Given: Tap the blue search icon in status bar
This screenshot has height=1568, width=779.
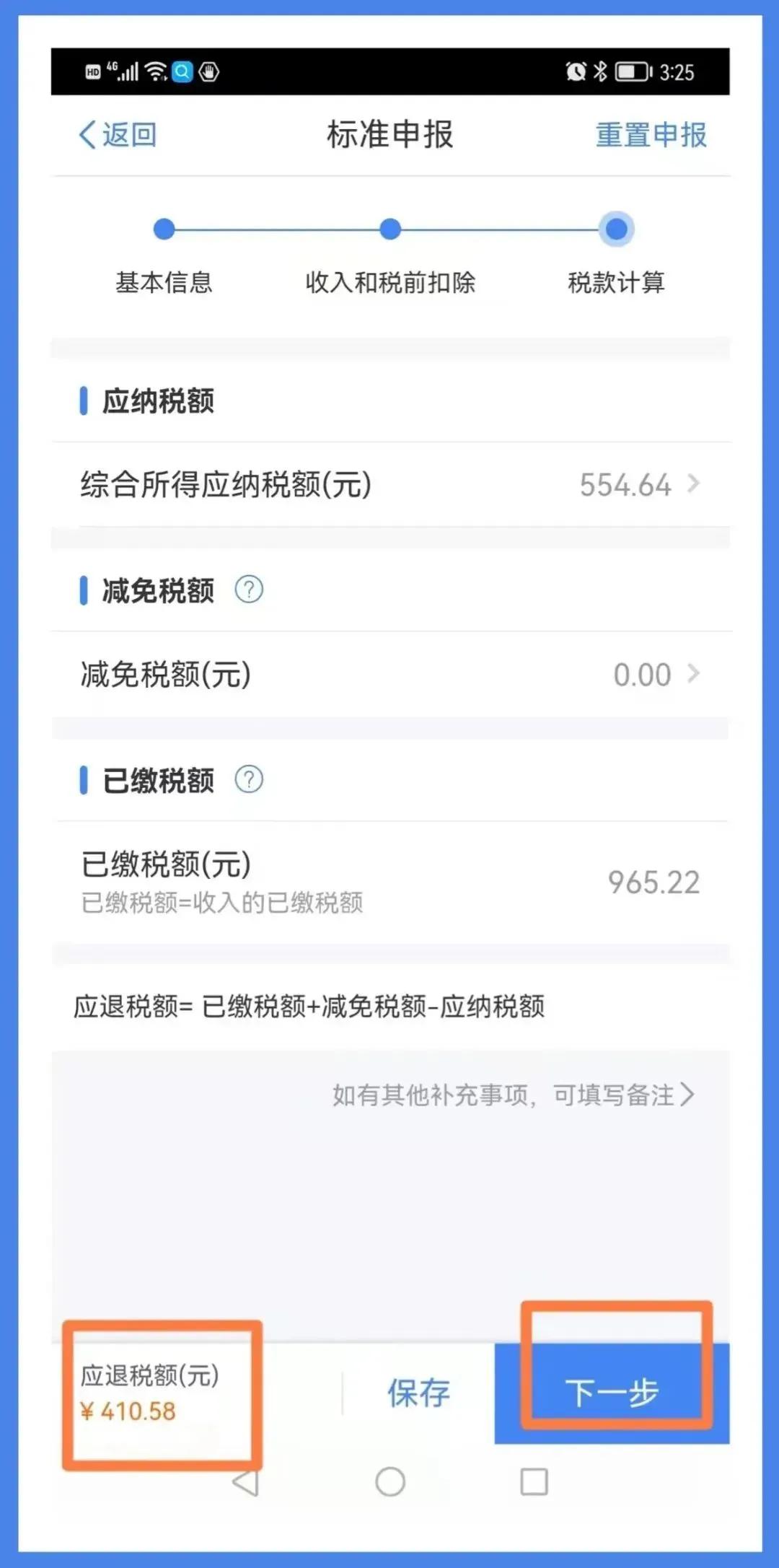Looking at the screenshot, I should point(182,73).
